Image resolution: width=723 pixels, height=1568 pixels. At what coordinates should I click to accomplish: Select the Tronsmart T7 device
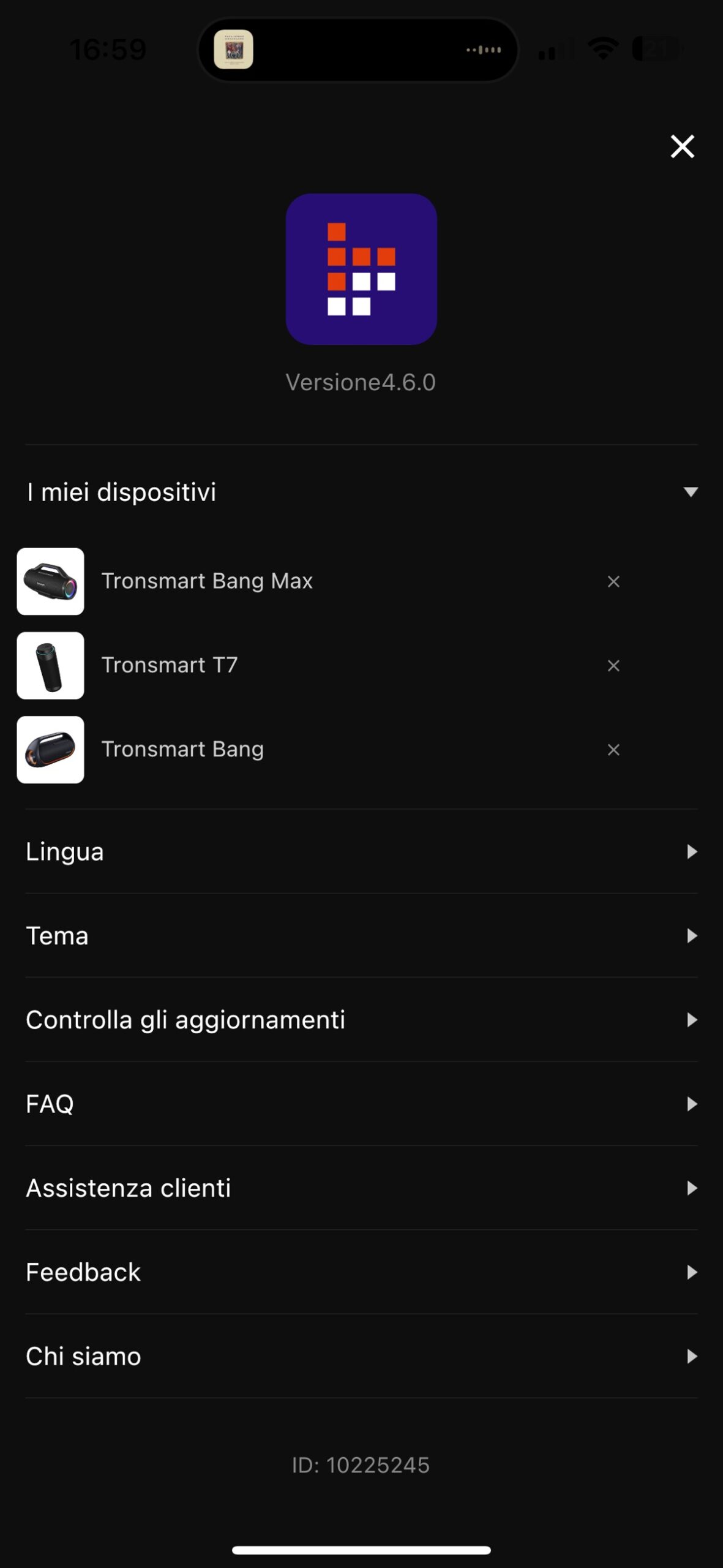pos(170,665)
